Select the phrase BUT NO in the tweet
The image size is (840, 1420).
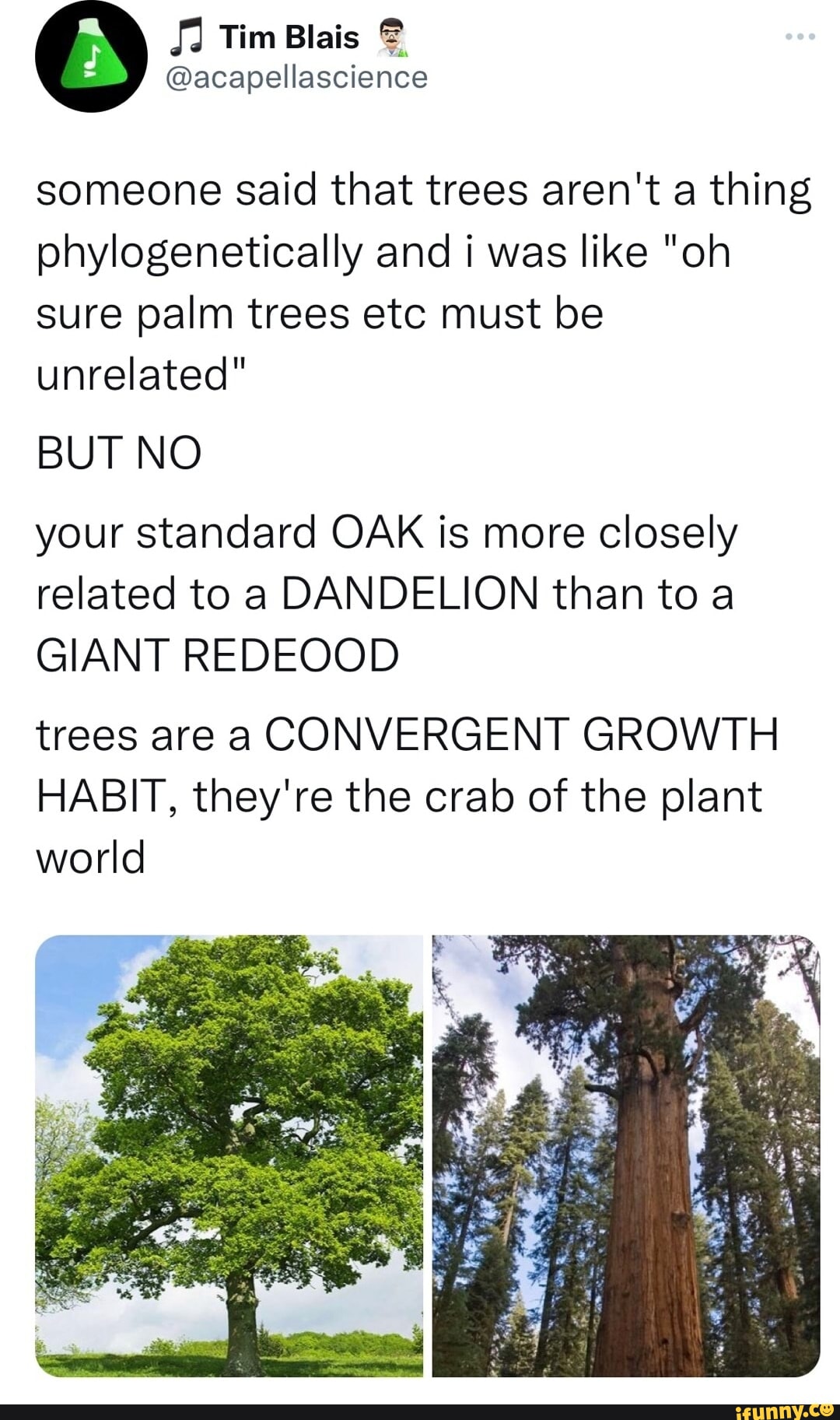tap(117, 449)
